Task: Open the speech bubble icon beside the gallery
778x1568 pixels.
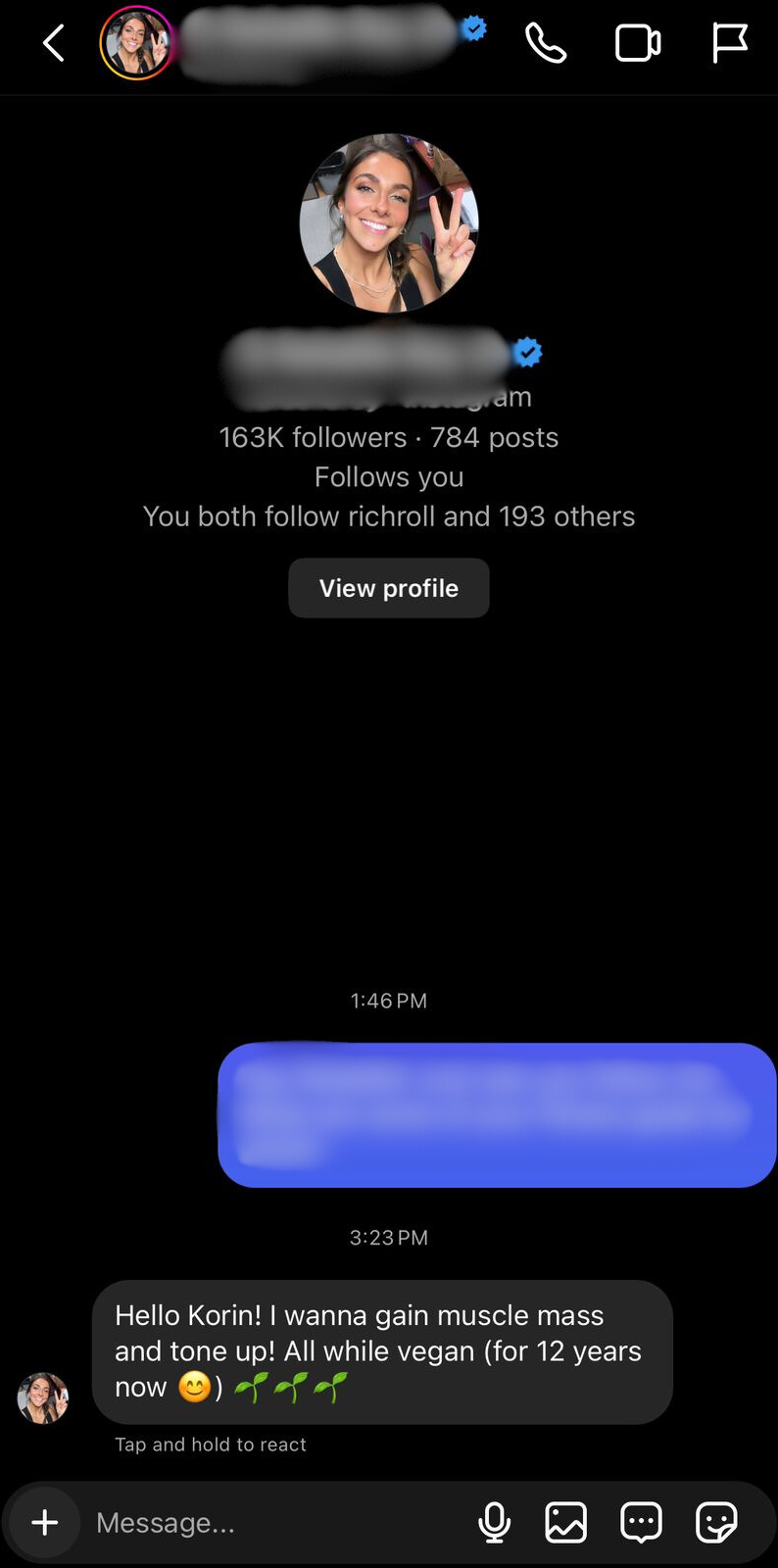Action: point(642,1522)
